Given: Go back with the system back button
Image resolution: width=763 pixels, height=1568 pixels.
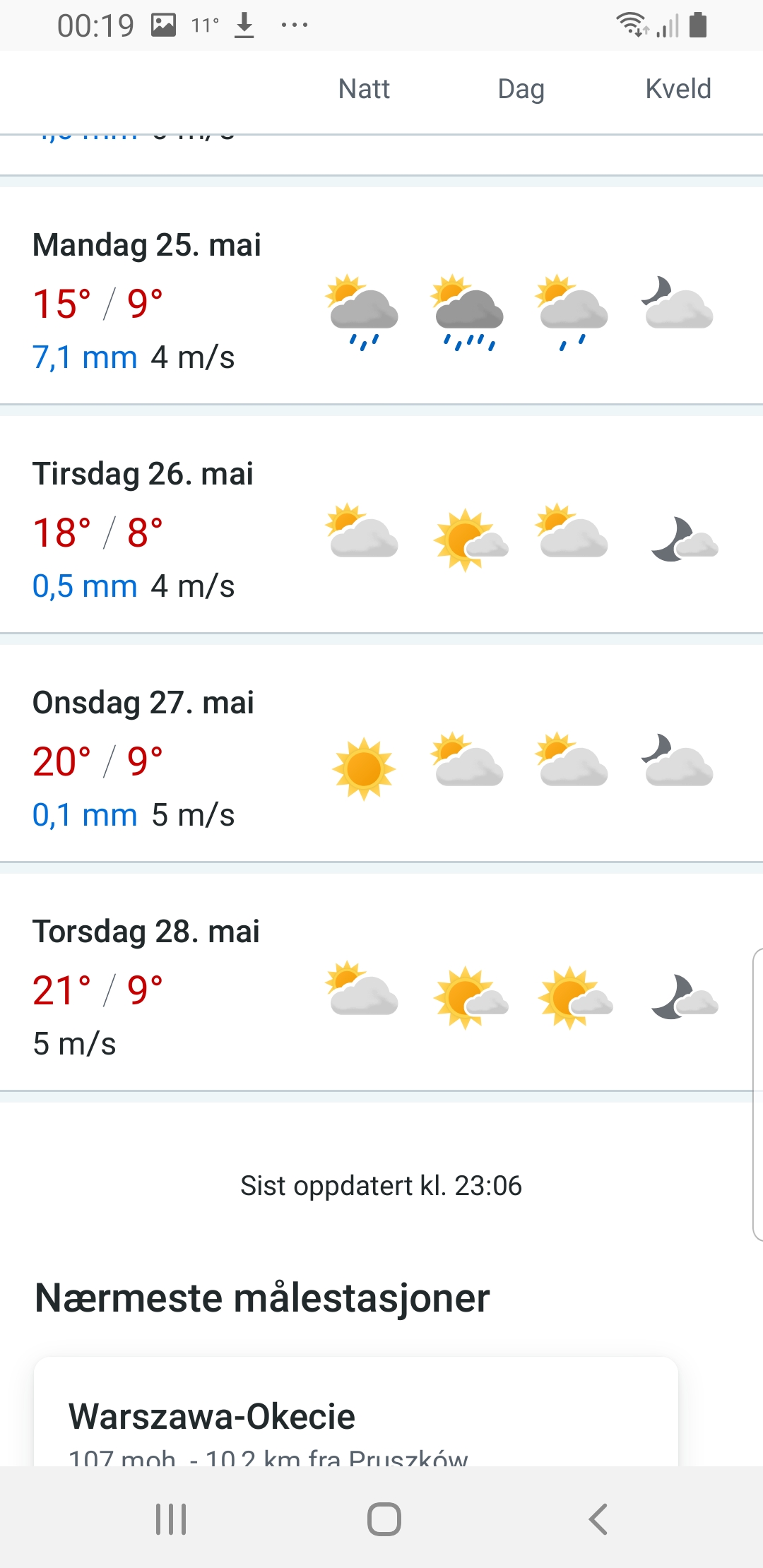Looking at the screenshot, I should pyautogui.click(x=598, y=1519).
